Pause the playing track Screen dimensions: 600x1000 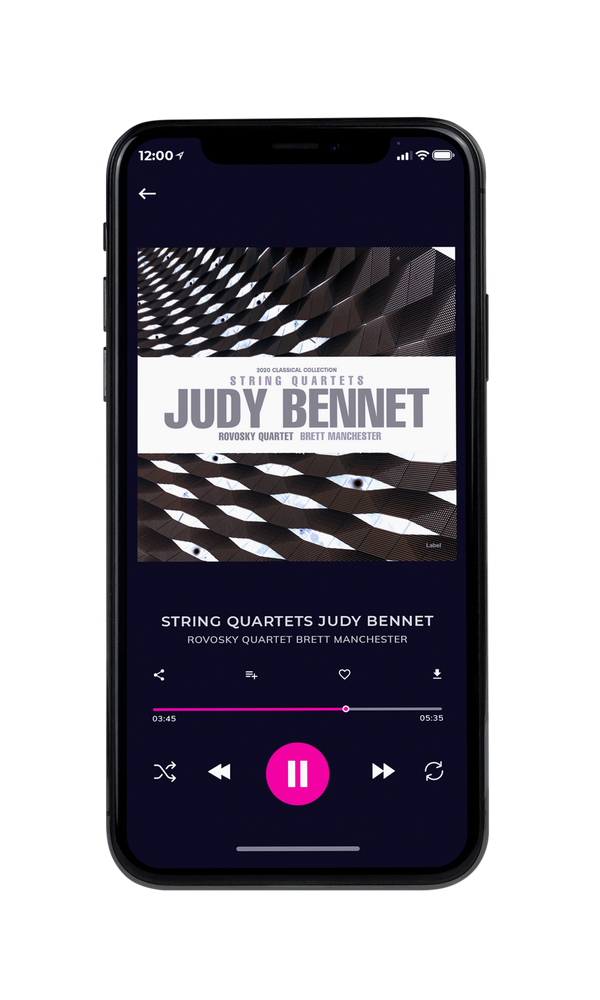(297, 774)
